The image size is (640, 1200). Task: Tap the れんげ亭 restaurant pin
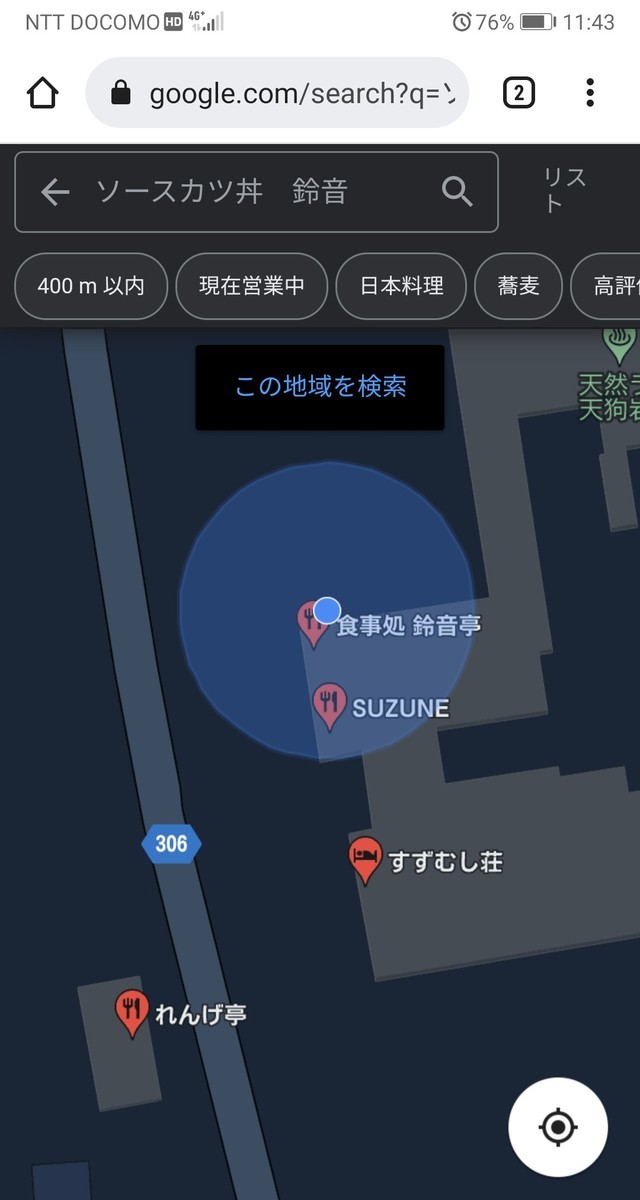[132, 1010]
